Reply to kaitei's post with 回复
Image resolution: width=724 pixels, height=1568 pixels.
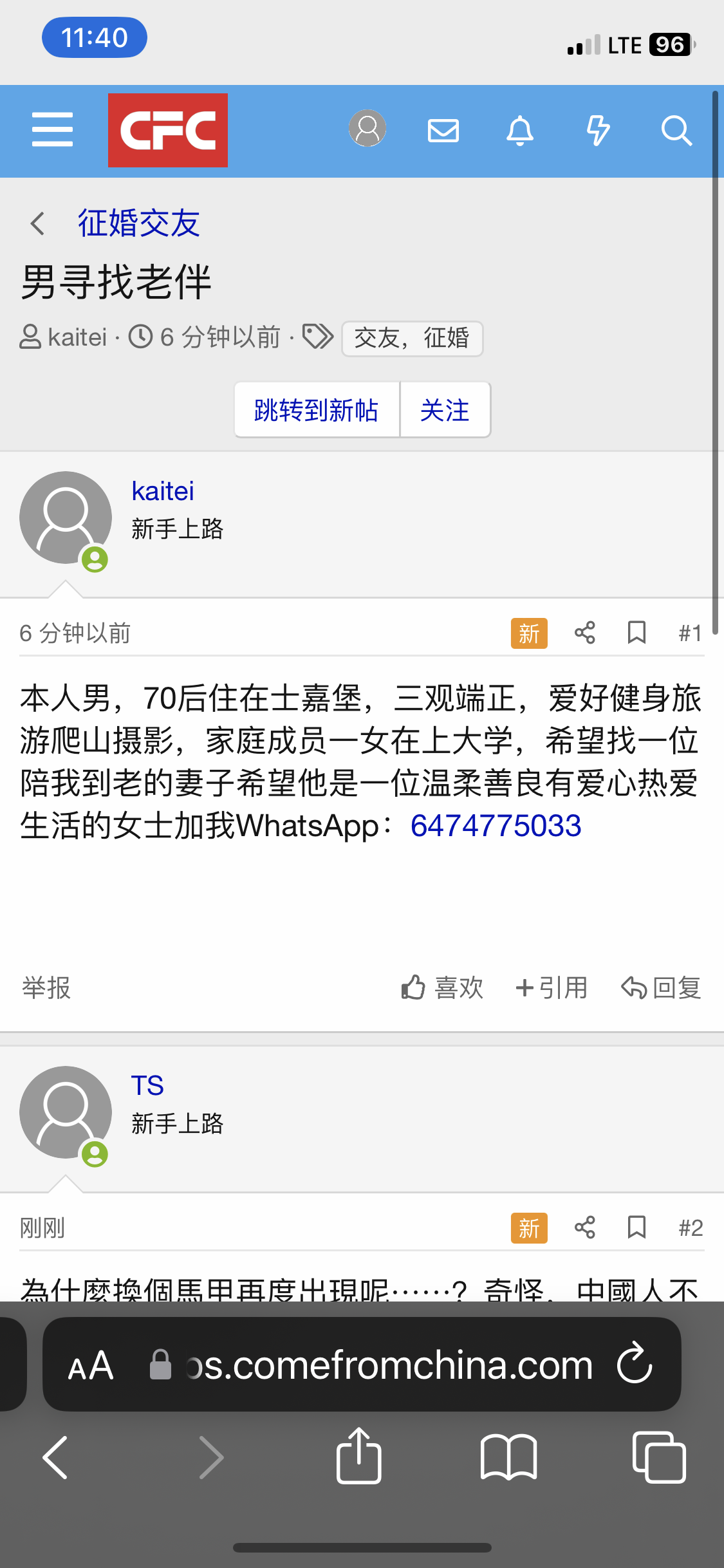(x=661, y=987)
